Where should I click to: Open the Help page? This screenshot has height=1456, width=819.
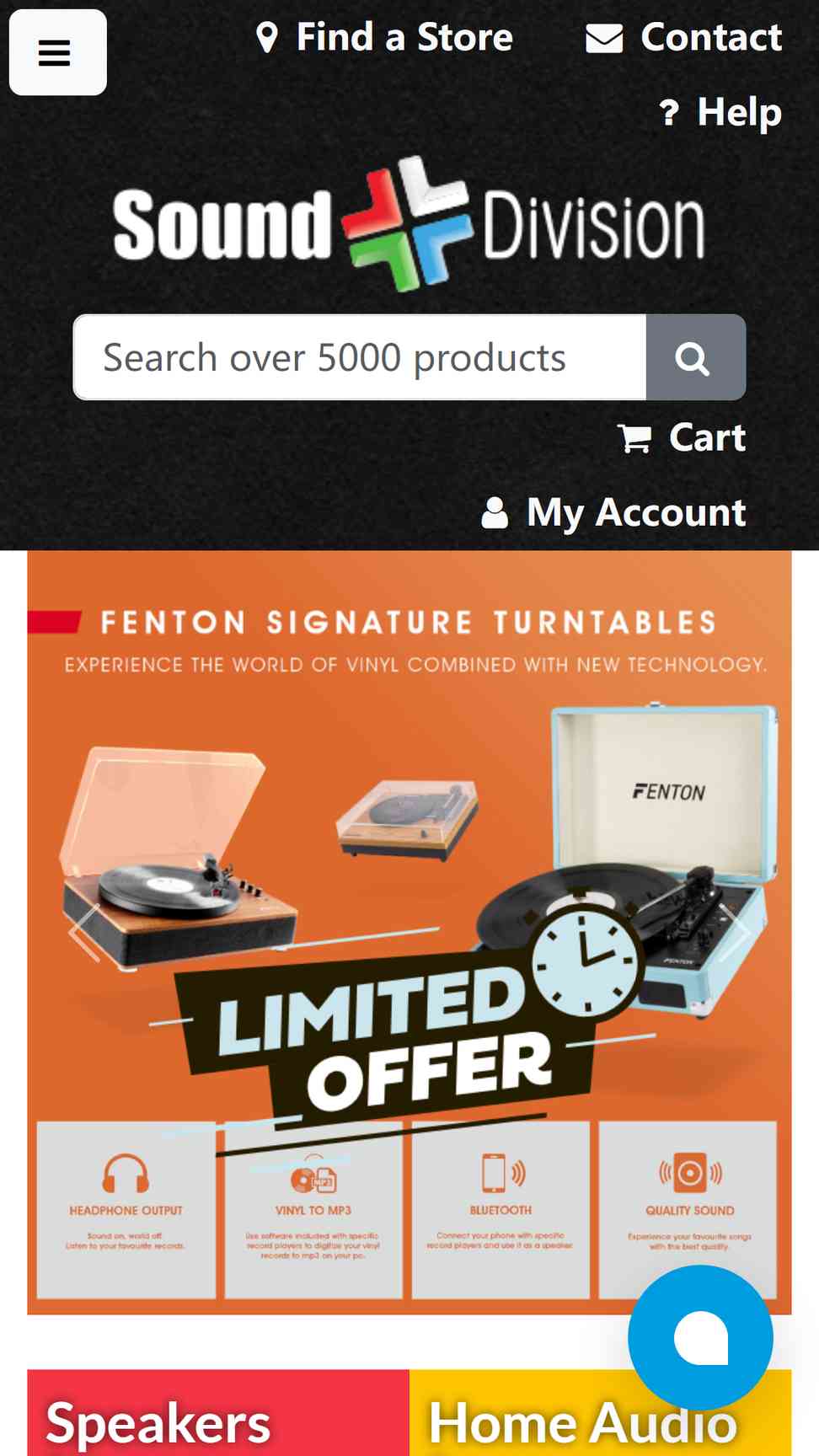(x=720, y=112)
